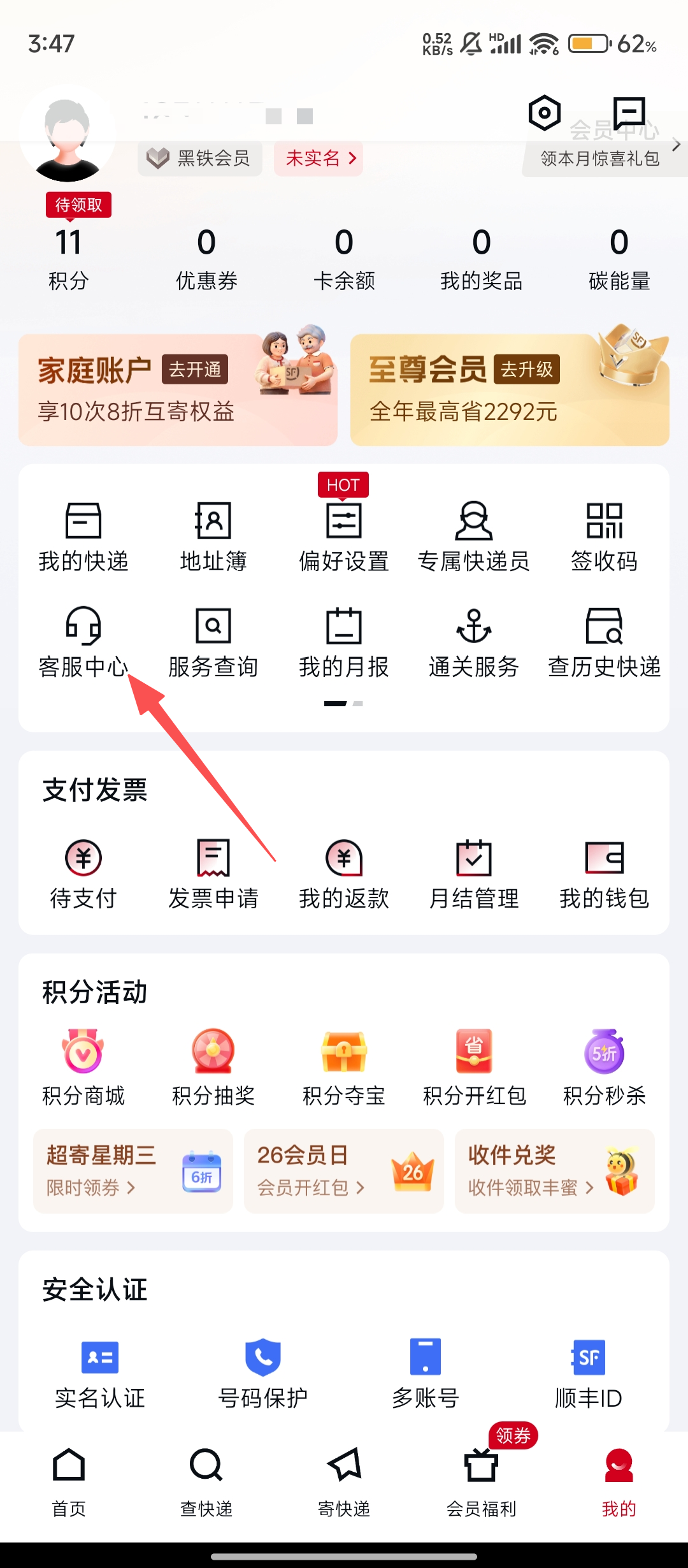
Task: Open 领本月惊喜礼包 member center
Action: 600,158
